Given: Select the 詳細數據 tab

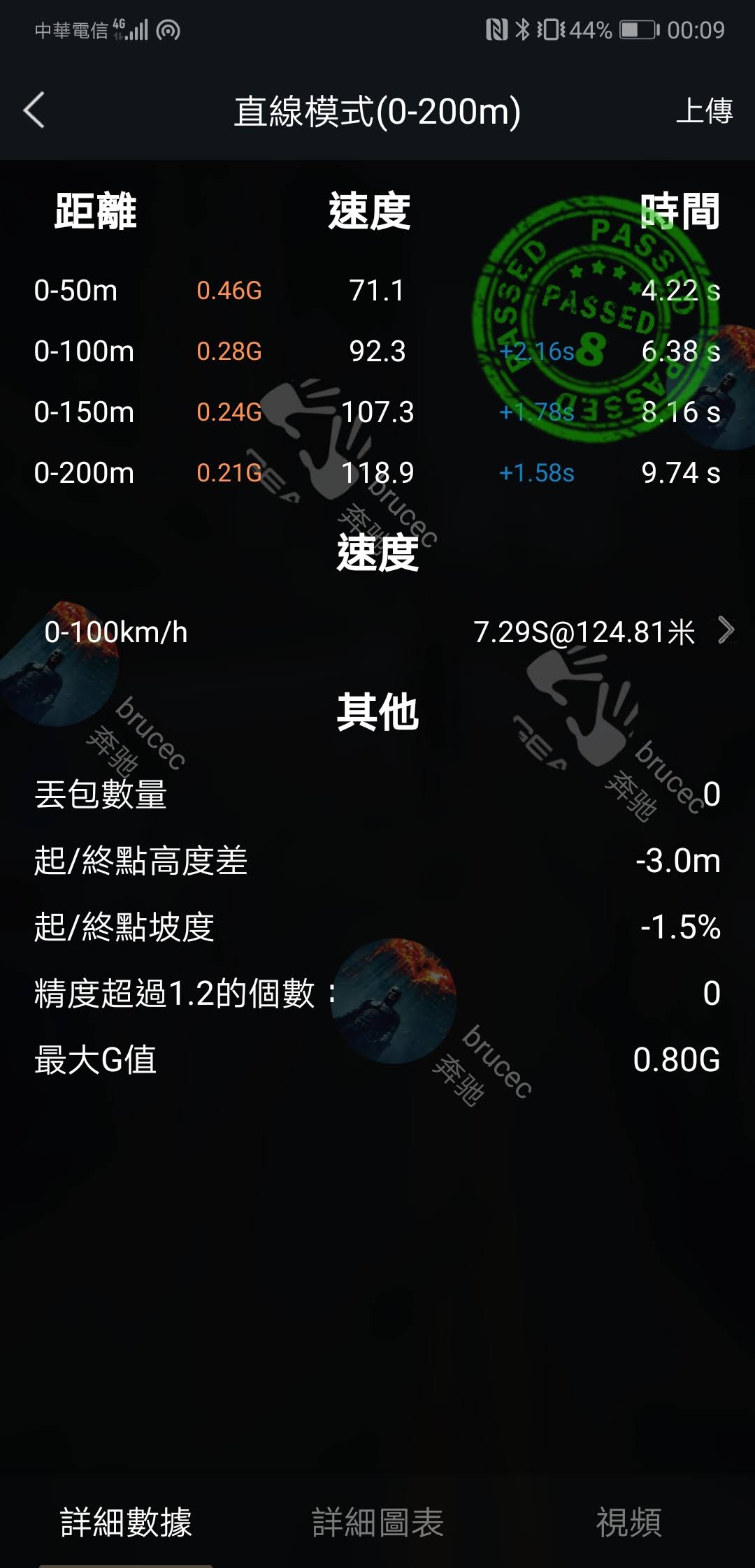Looking at the screenshot, I should [x=126, y=1522].
